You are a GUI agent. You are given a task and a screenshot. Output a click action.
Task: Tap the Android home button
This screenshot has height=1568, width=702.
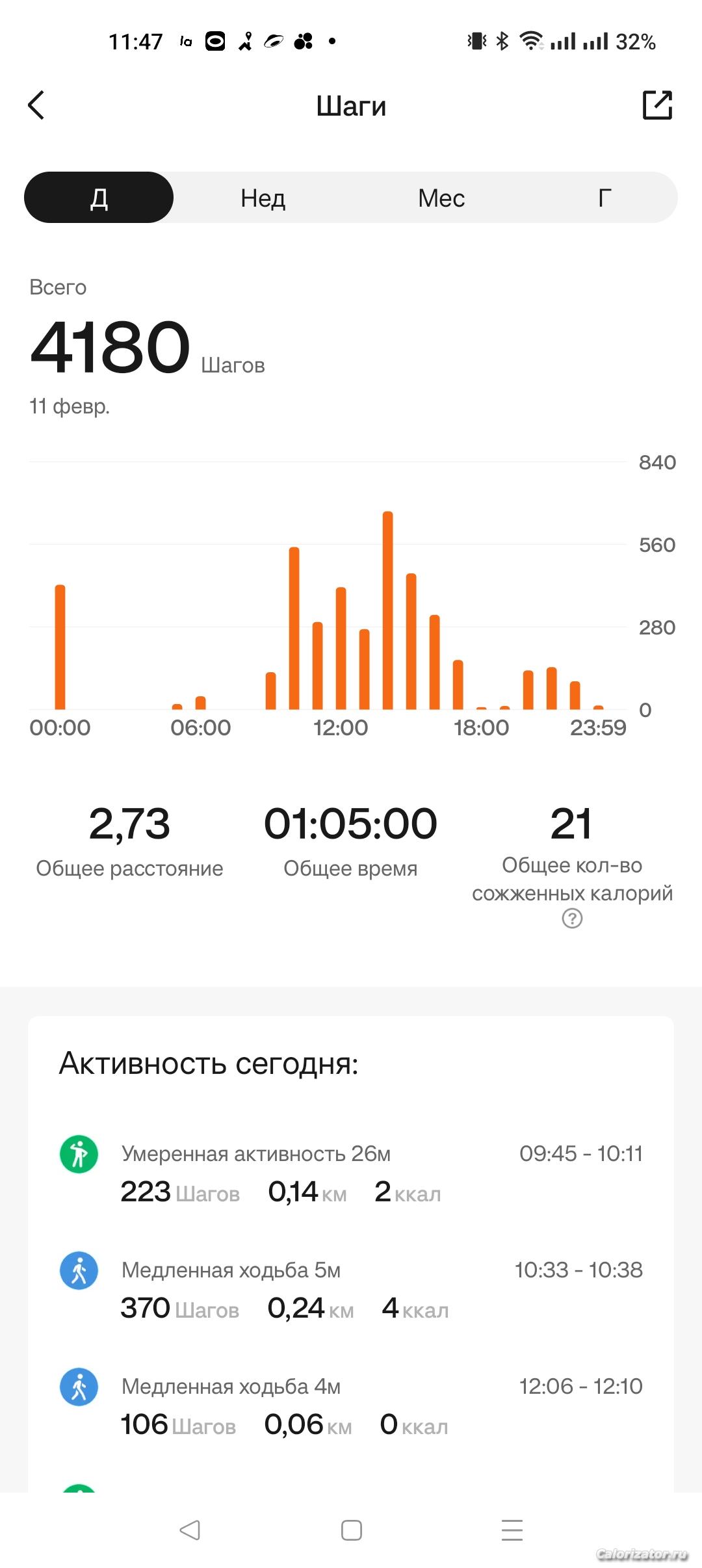(352, 1530)
